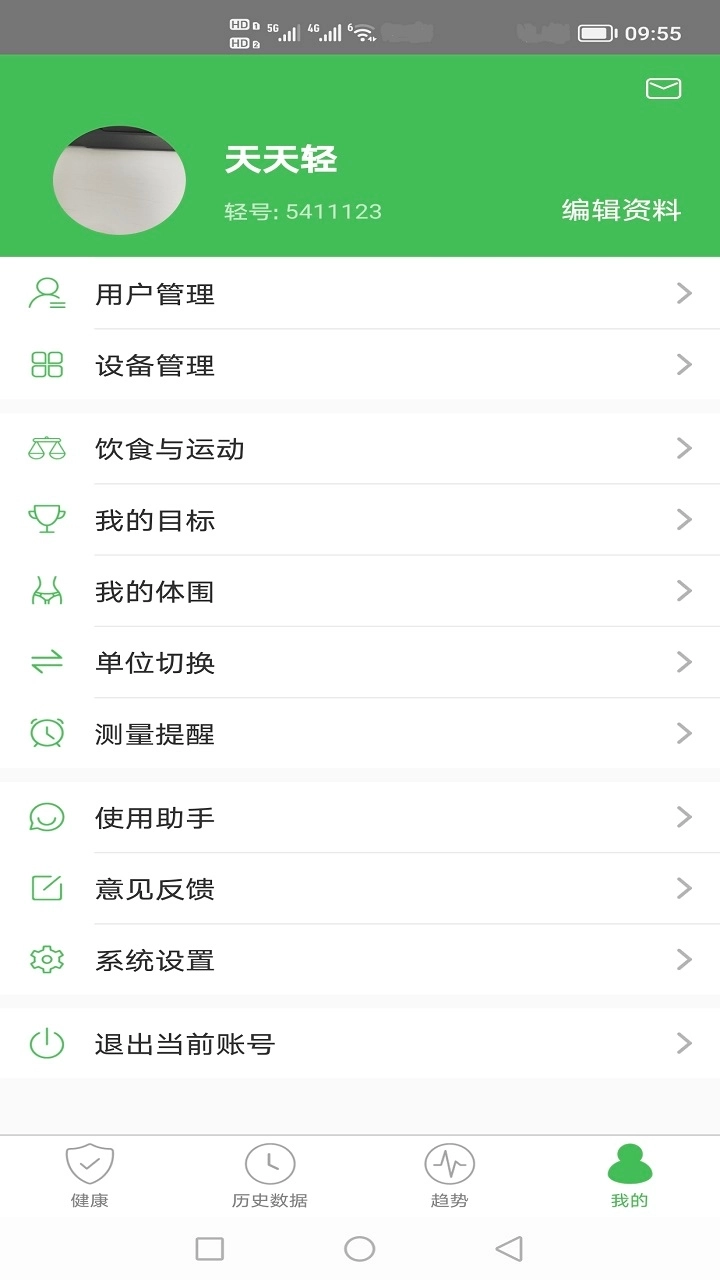The image size is (720, 1280).
Task: Switch to the 健康 tab
Action: coord(90,1172)
